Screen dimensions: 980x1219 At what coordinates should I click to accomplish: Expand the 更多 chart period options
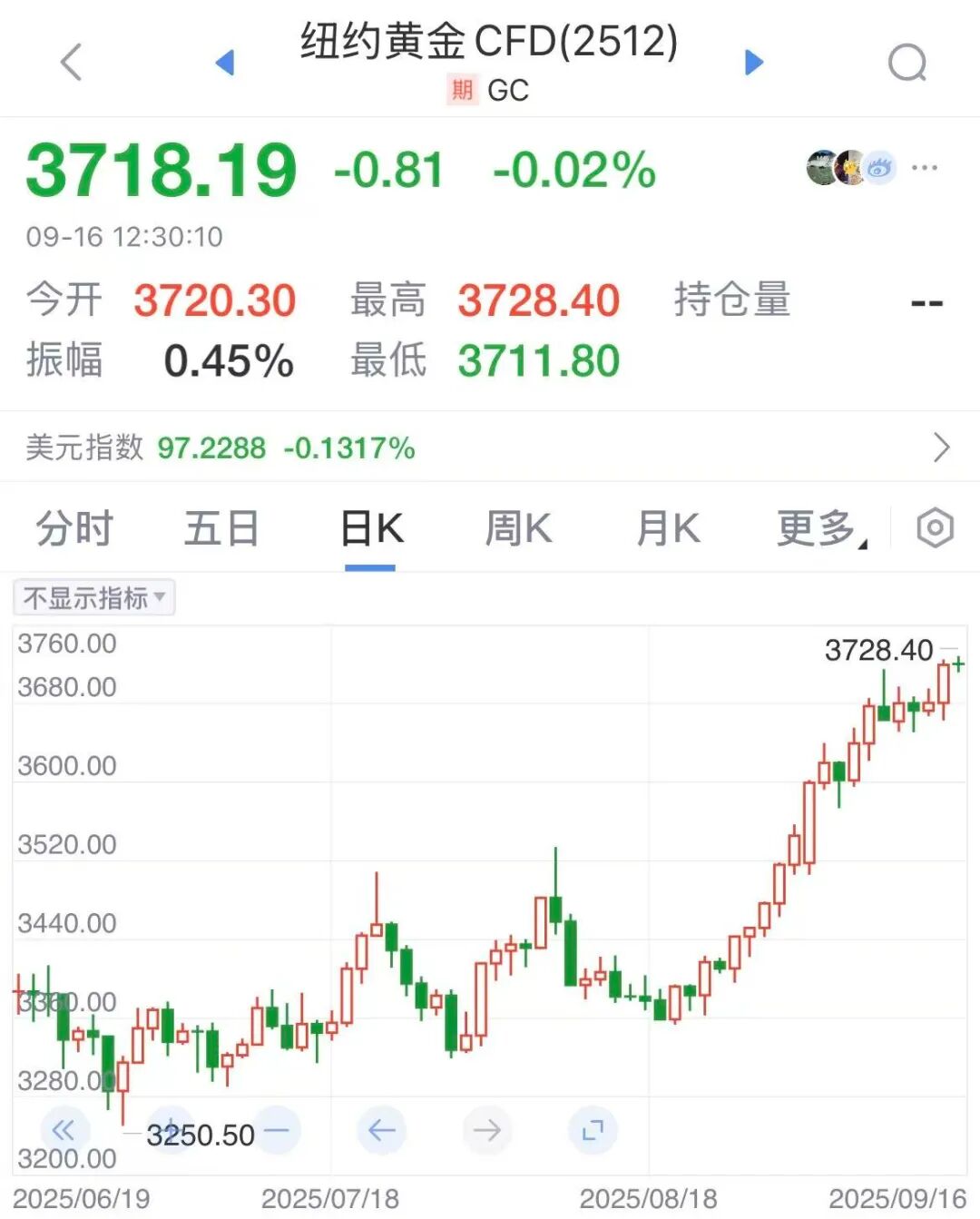point(819,529)
